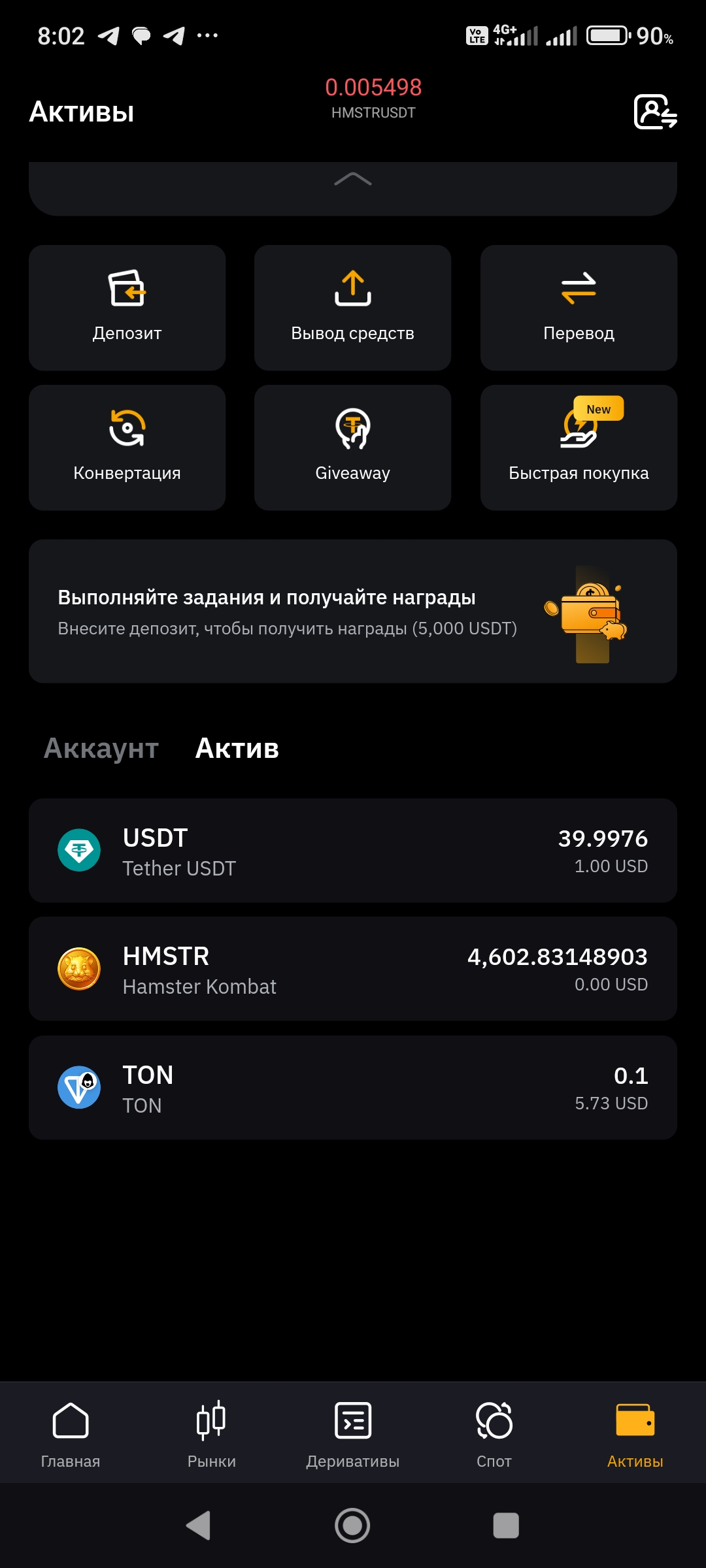Tap the system back button
The height and width of the screenshot is (1568, 706).
pyautogui.click(x=199, y=1526)
